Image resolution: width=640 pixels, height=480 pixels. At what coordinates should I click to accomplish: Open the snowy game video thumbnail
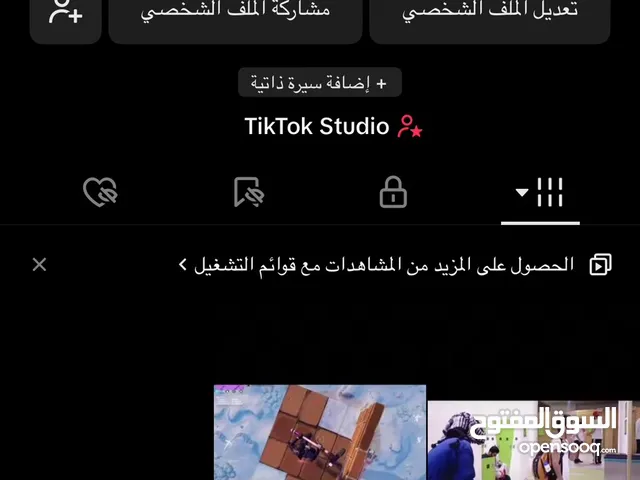pyautogui.click(x=319, y=432)
